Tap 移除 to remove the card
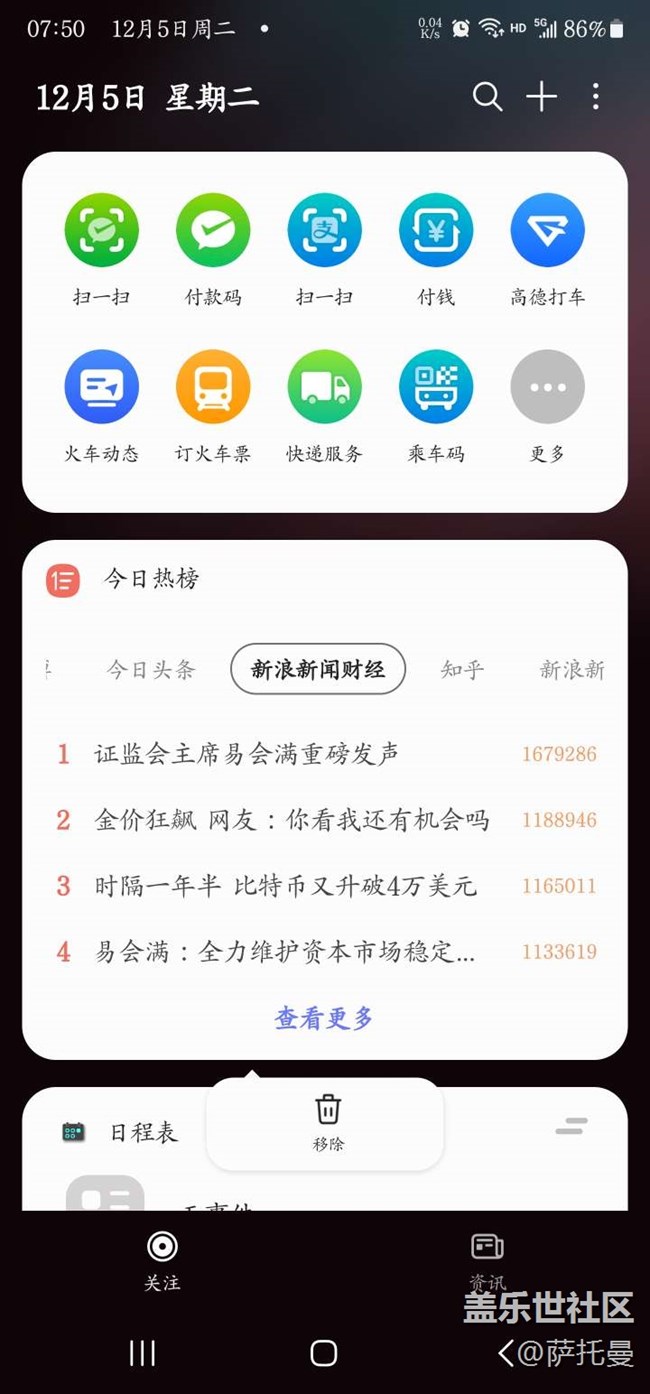This screenshot has height=1394, width=650. click(328, 1123)
